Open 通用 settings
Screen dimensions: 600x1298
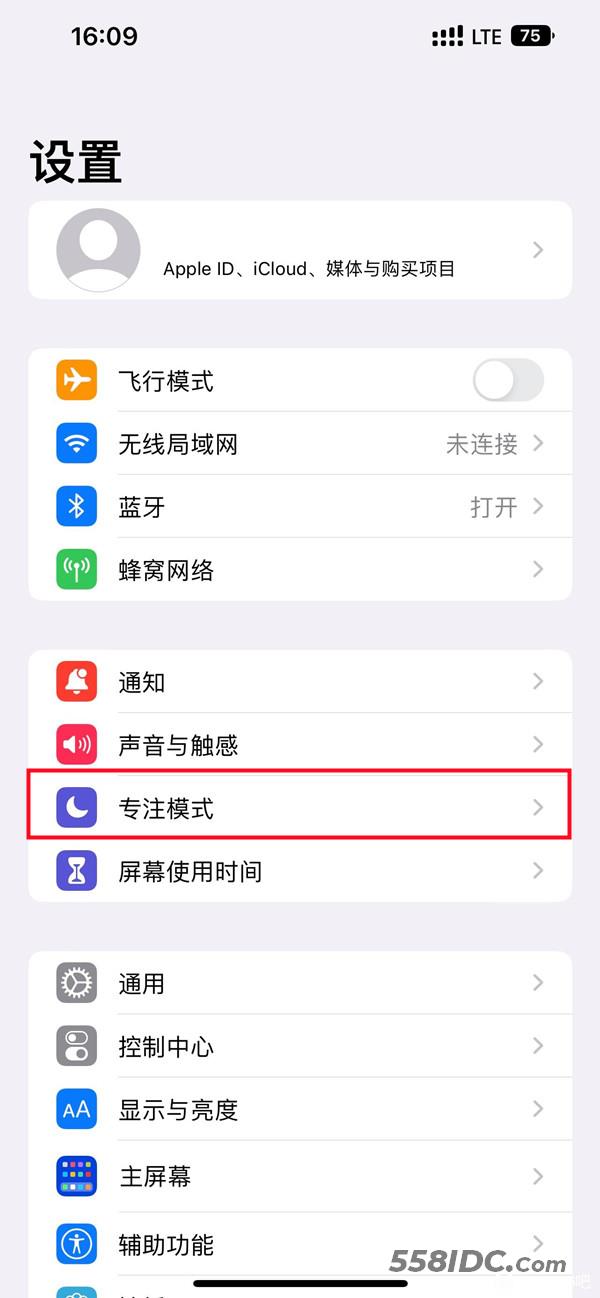(300, 983)
